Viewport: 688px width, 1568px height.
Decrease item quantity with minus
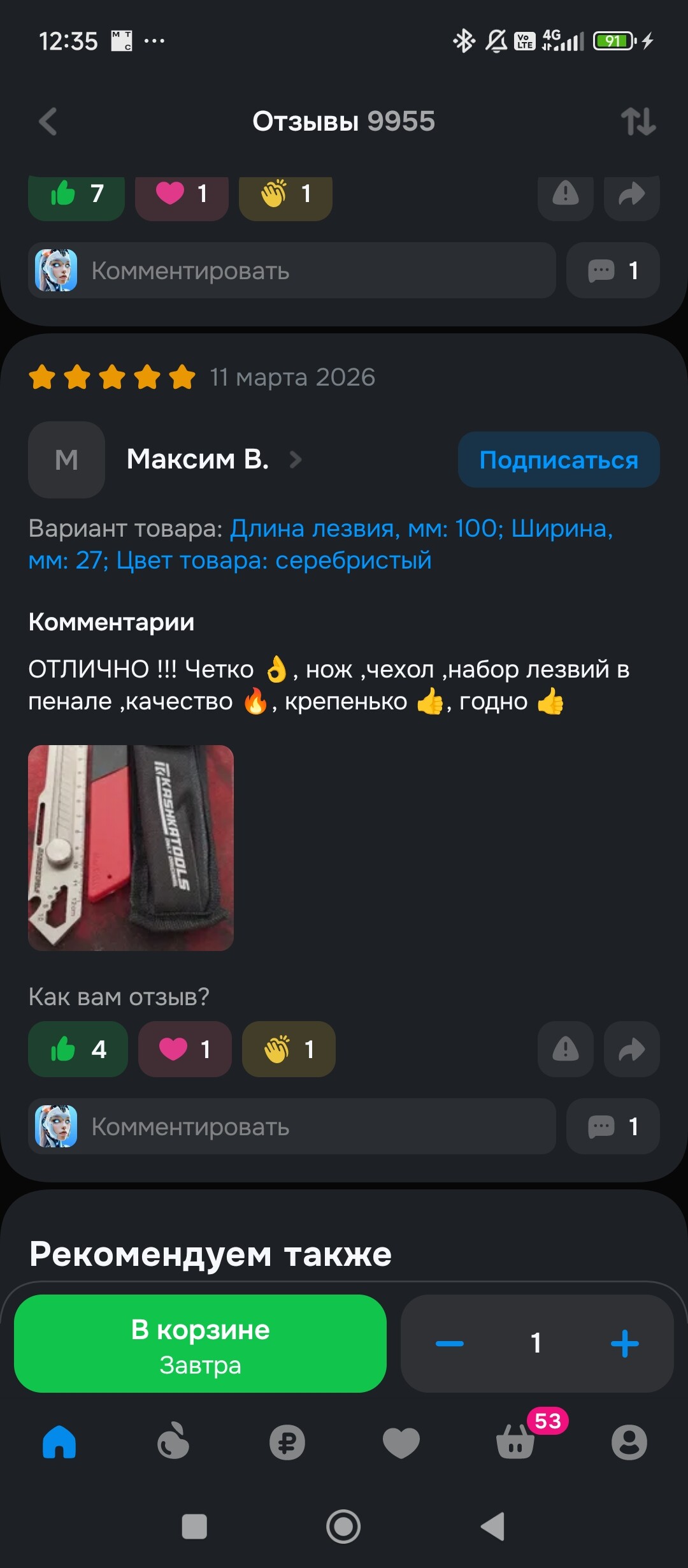pyautogui.click(x=450, y=1344)
